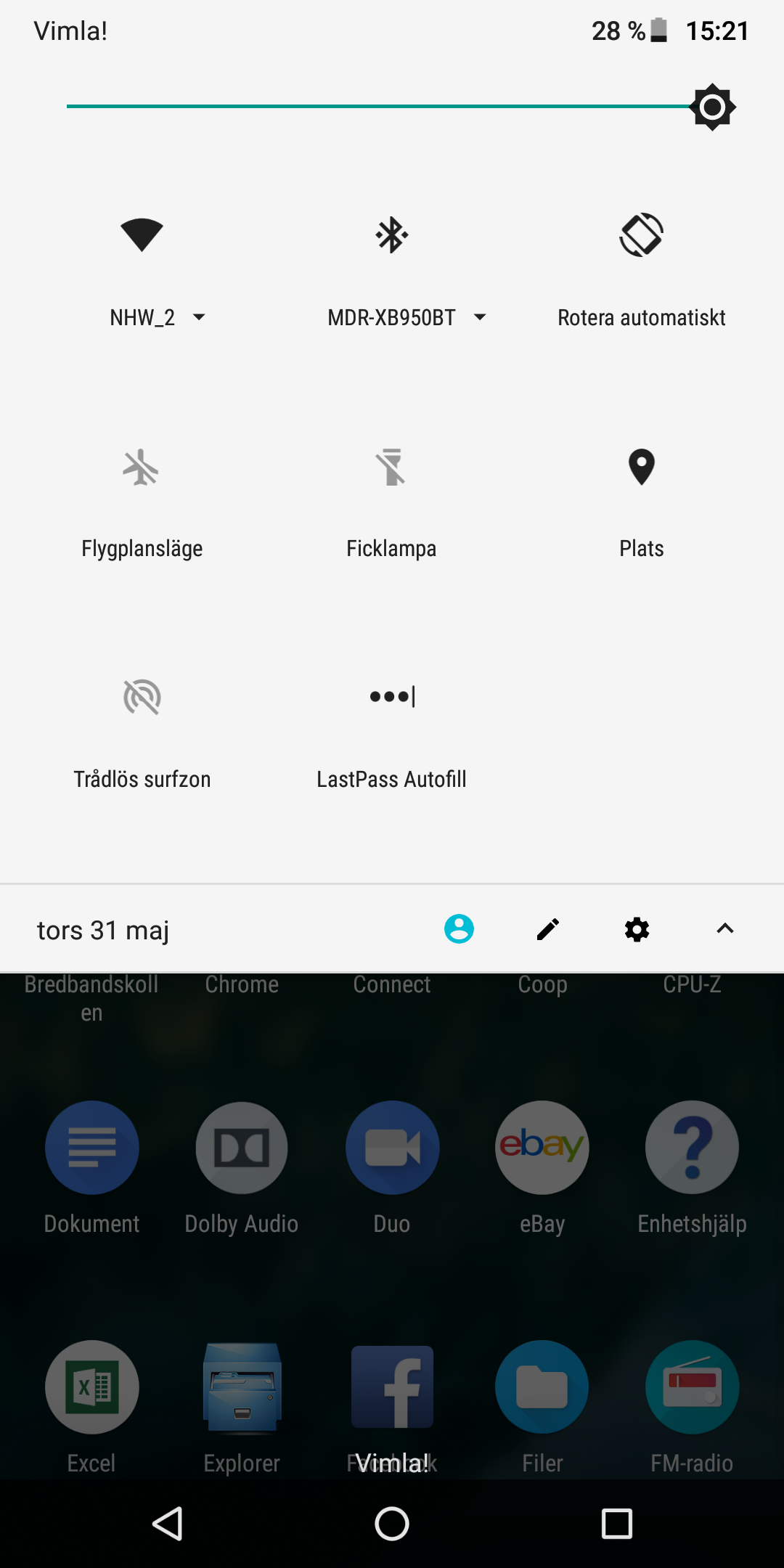
Task: Collapse the quick settings panel
Action: (725, 929)
